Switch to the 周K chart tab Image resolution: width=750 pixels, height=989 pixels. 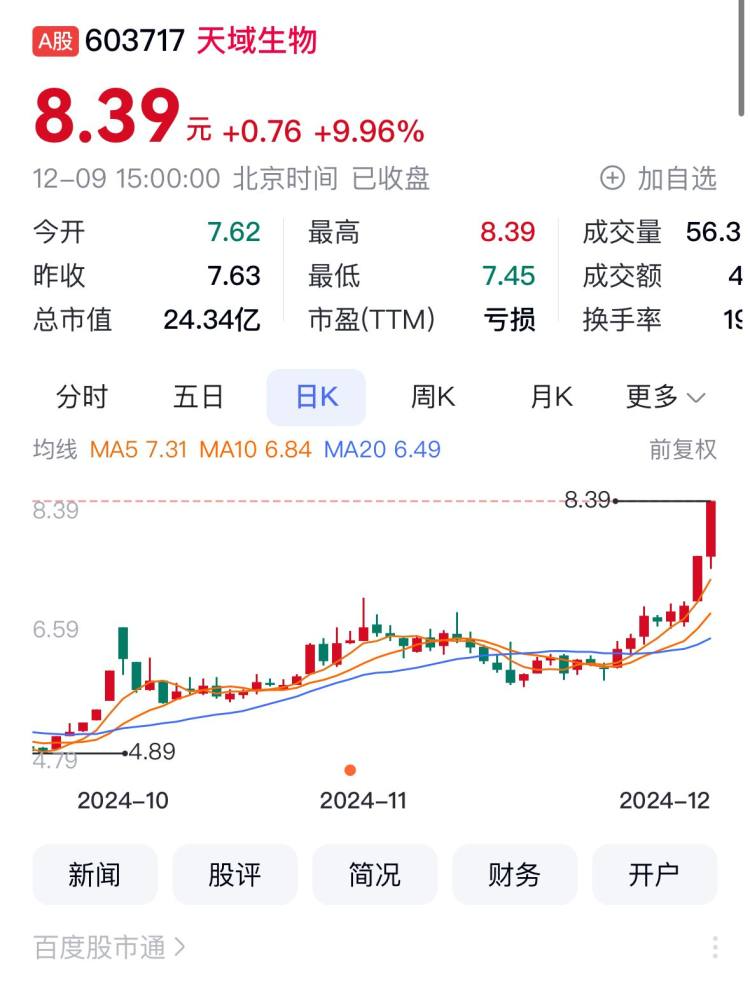click(x=433, y=397)
